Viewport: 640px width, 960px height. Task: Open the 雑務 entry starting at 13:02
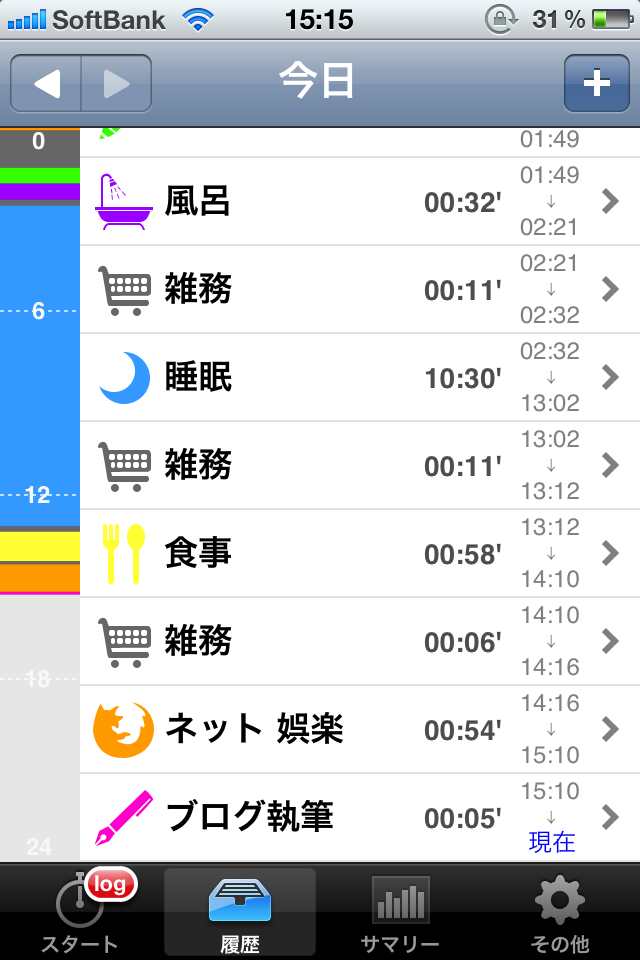tap(358, 466)
